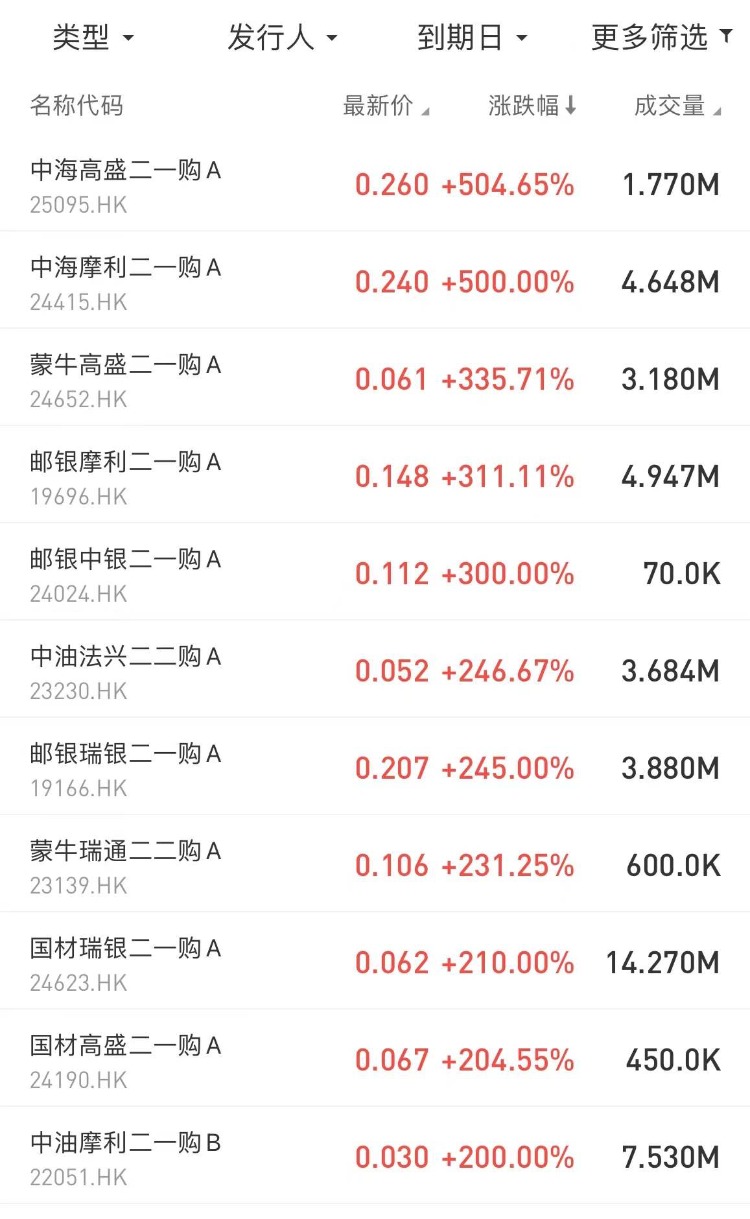Open the 到期日 dropdown
The width and height of the screenshot is (750, 1219).
[472, 39]
